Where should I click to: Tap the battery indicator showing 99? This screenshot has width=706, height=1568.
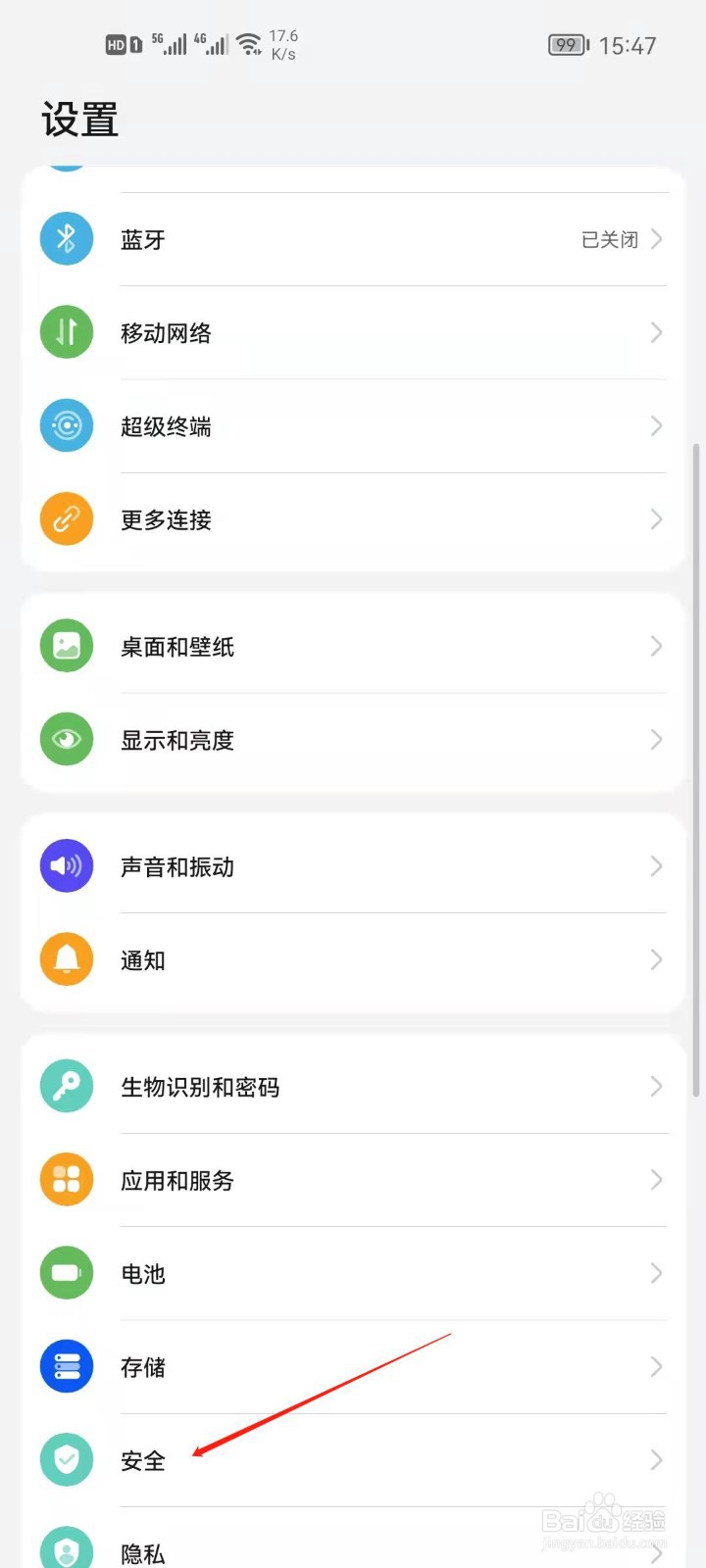pyautogui.click(x=567, y=44)
